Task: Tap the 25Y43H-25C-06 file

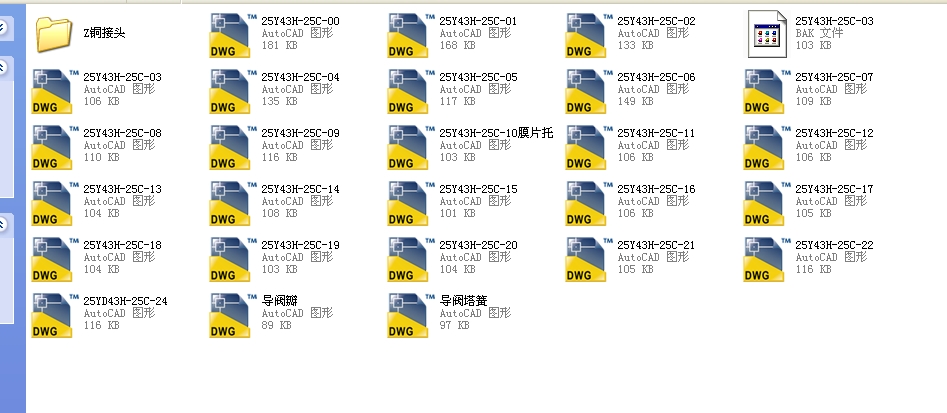Action: [x=586, y=91]
